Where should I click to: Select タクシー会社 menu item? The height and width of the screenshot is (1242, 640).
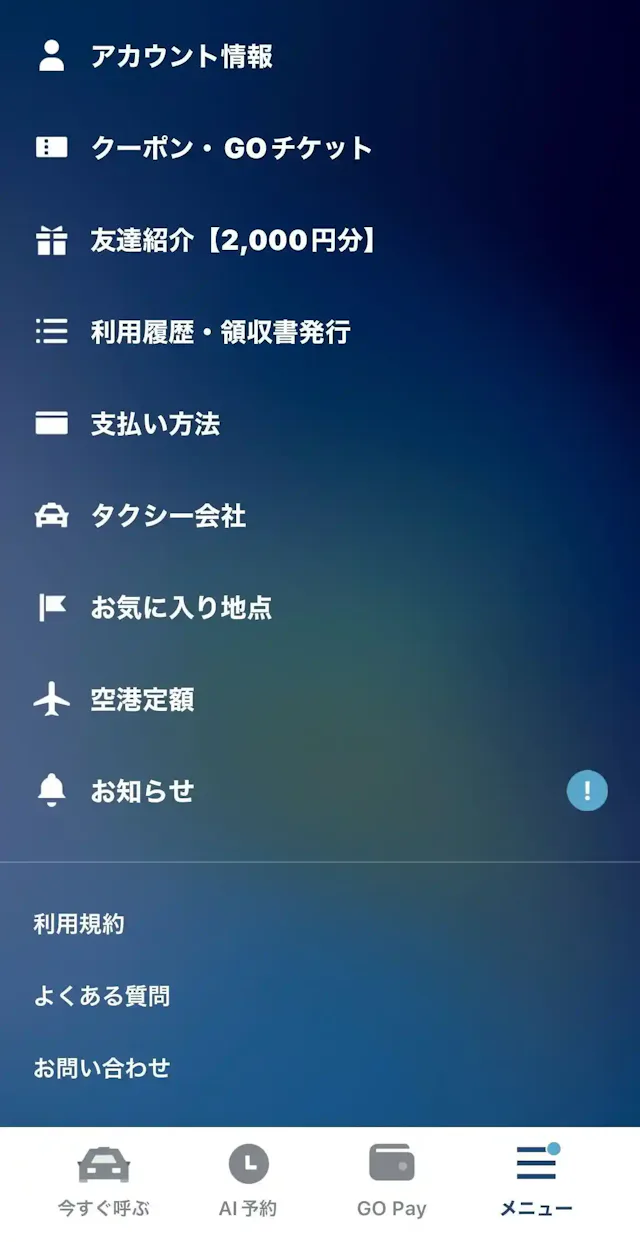pyautogui.click(x=168, y=516)
